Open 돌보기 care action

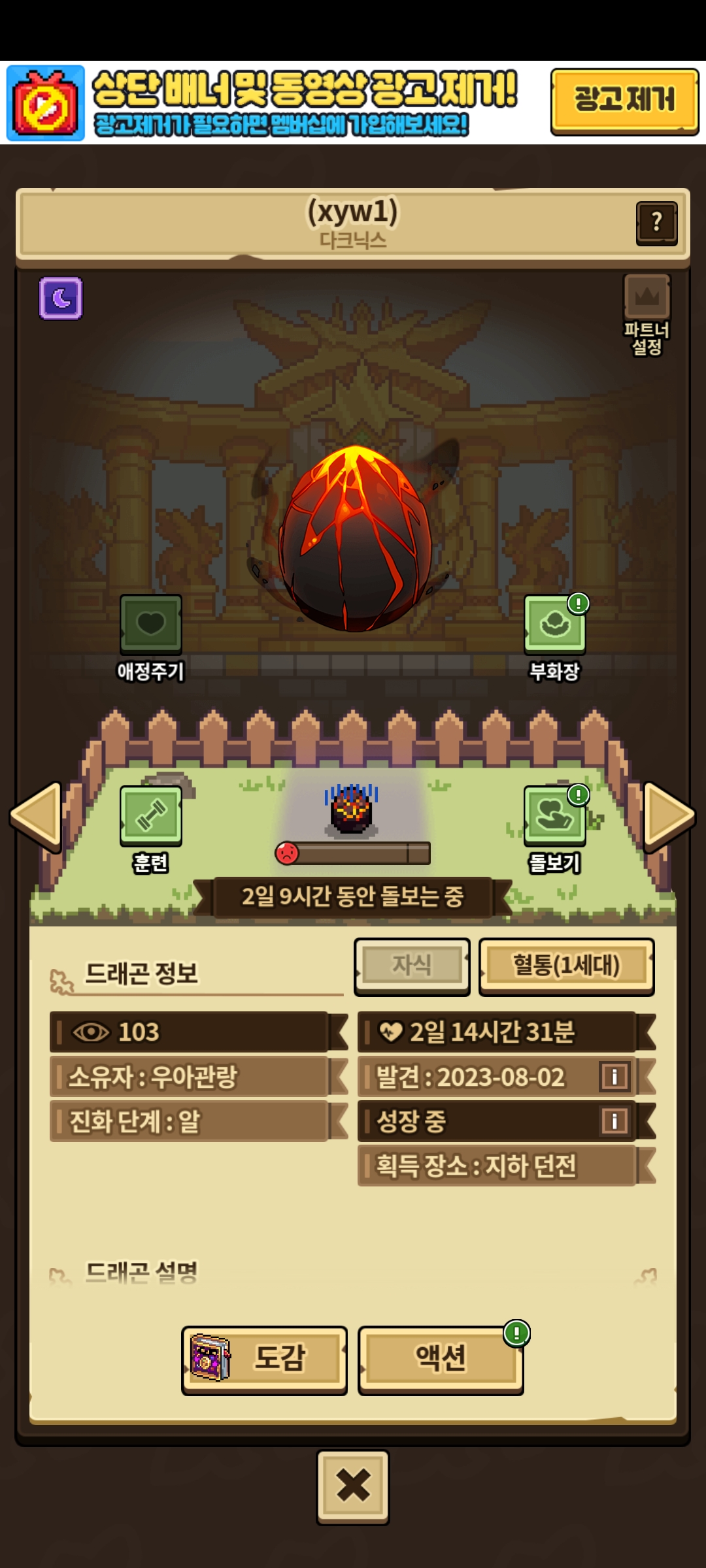click(554, 816)
